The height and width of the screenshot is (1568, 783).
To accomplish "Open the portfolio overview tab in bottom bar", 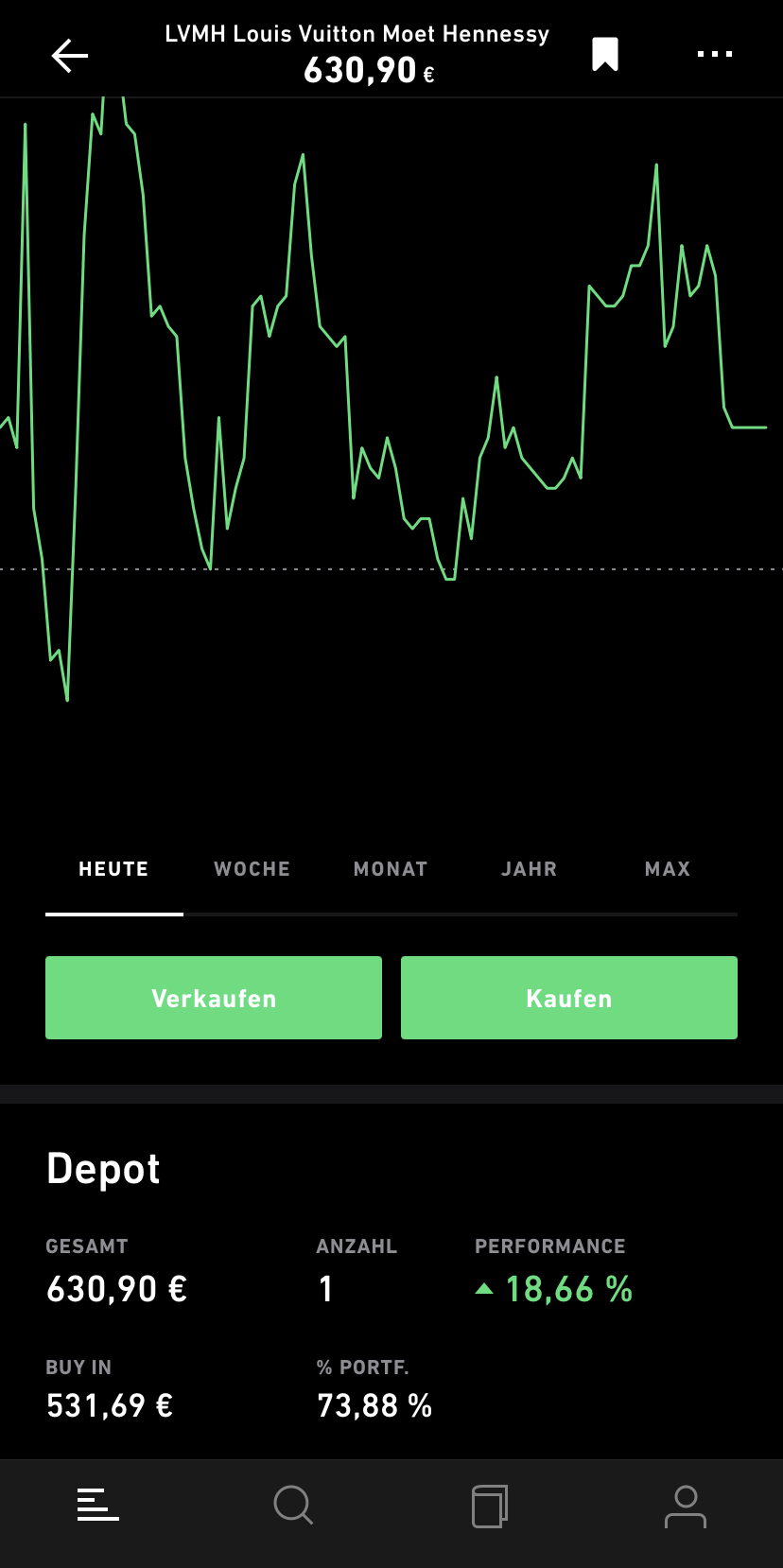I will [x=98, y=1505].
